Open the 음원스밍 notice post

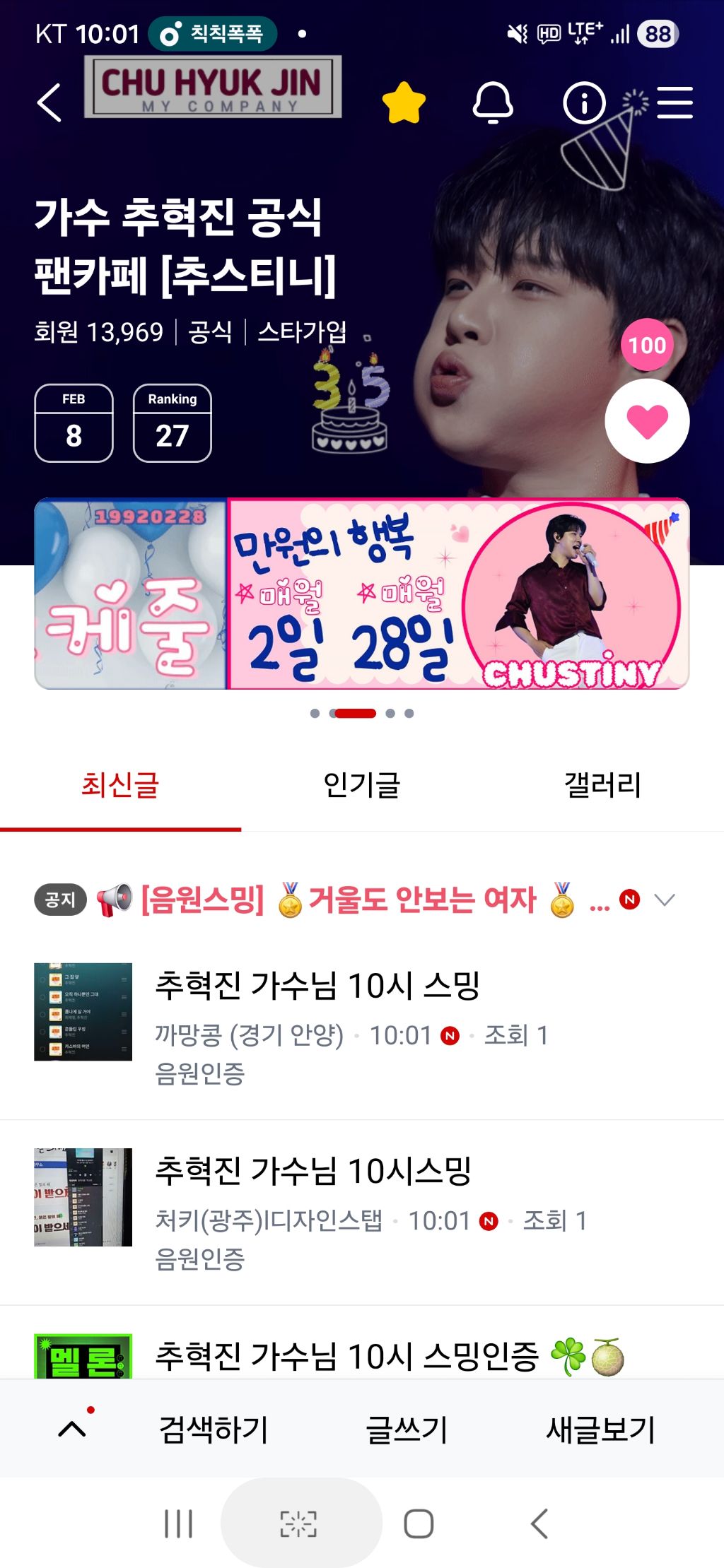coord(339,900)
